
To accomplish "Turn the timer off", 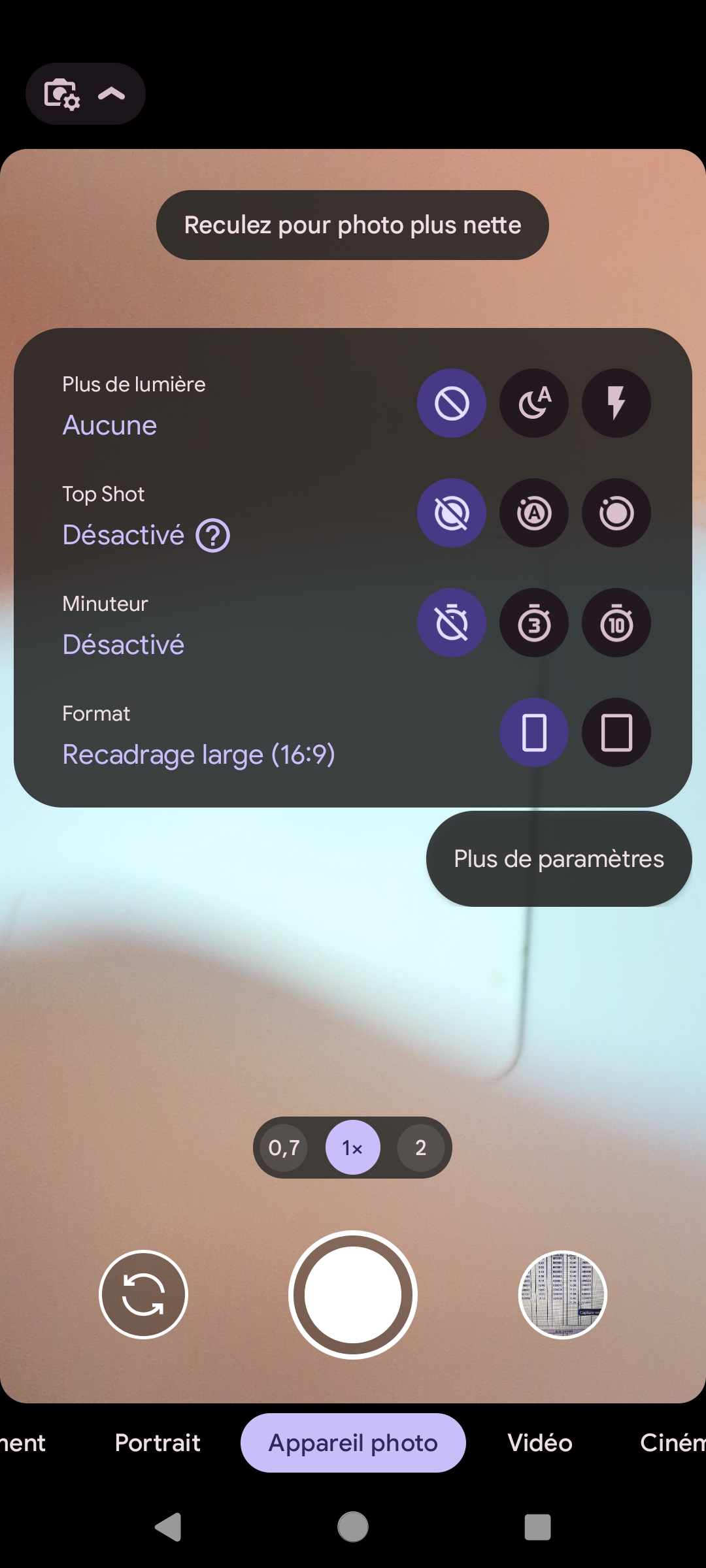I will 452,623.
